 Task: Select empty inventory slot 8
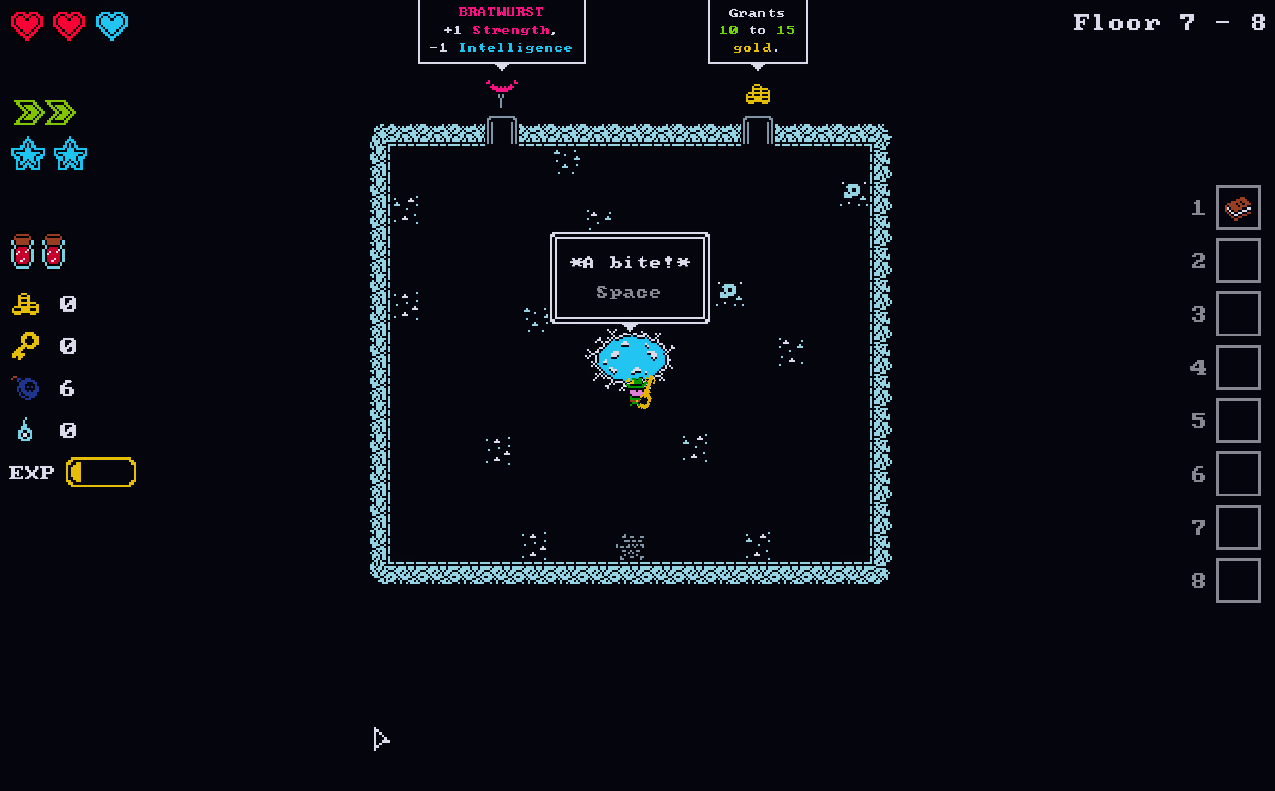tap(1238, 581)
